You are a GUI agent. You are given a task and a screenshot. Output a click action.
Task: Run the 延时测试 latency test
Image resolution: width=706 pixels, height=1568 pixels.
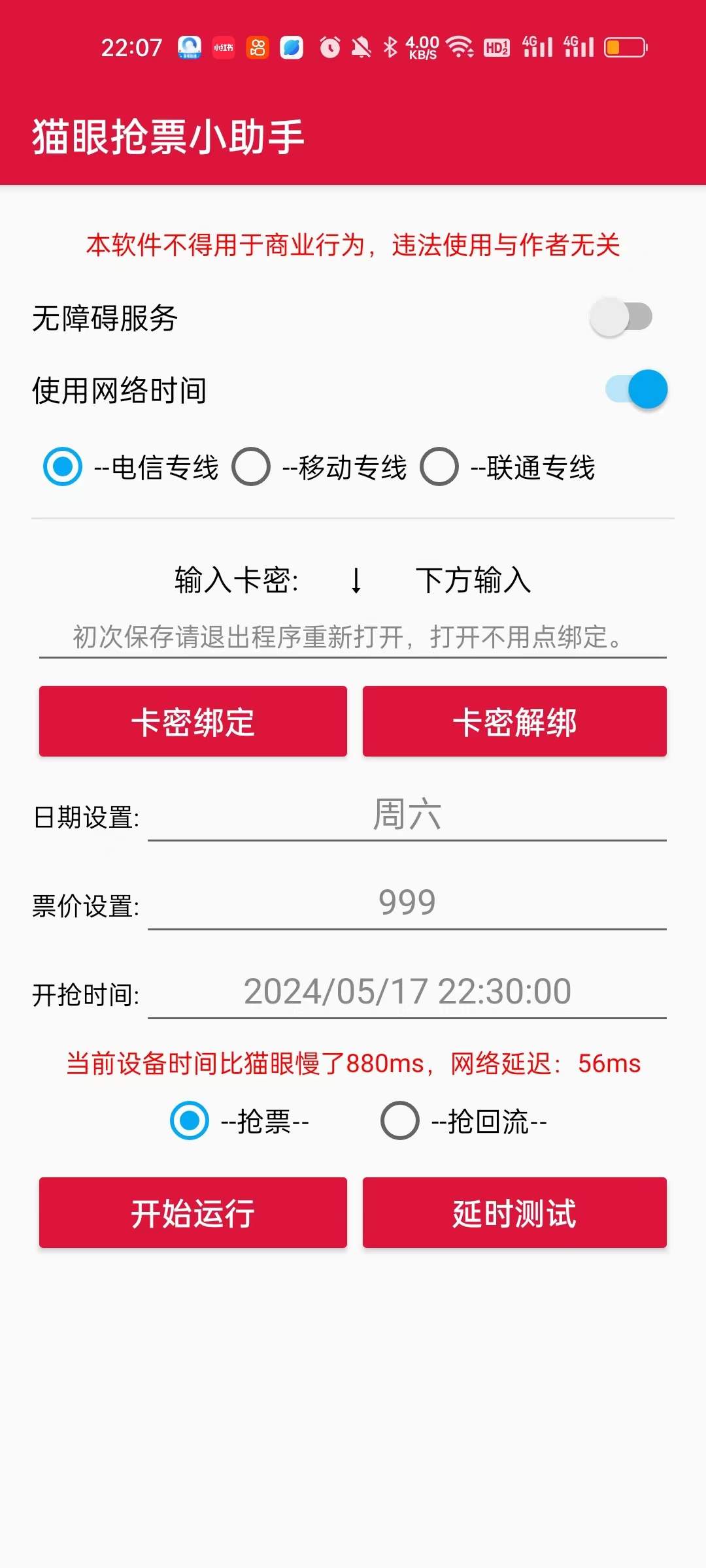(x=514, y=1214)
